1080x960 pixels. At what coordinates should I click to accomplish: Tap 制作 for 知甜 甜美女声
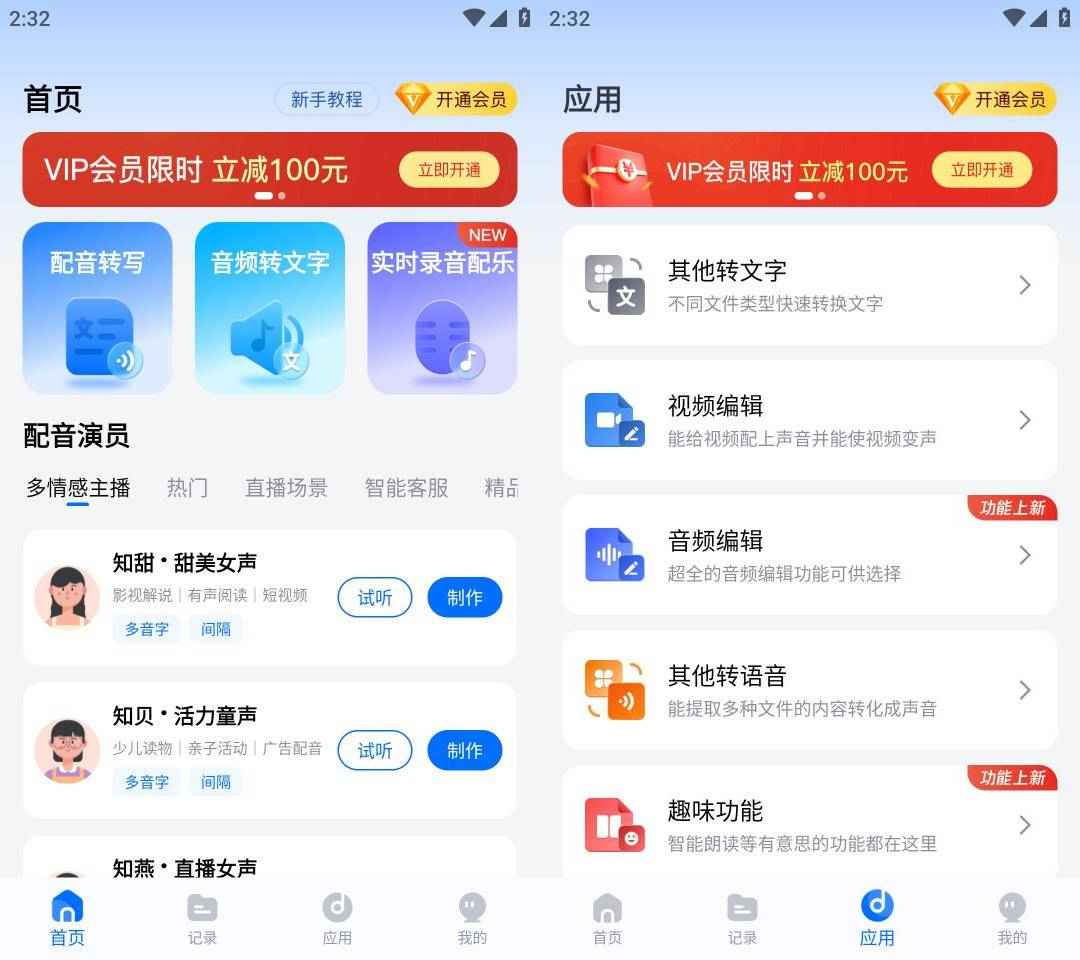464,598
